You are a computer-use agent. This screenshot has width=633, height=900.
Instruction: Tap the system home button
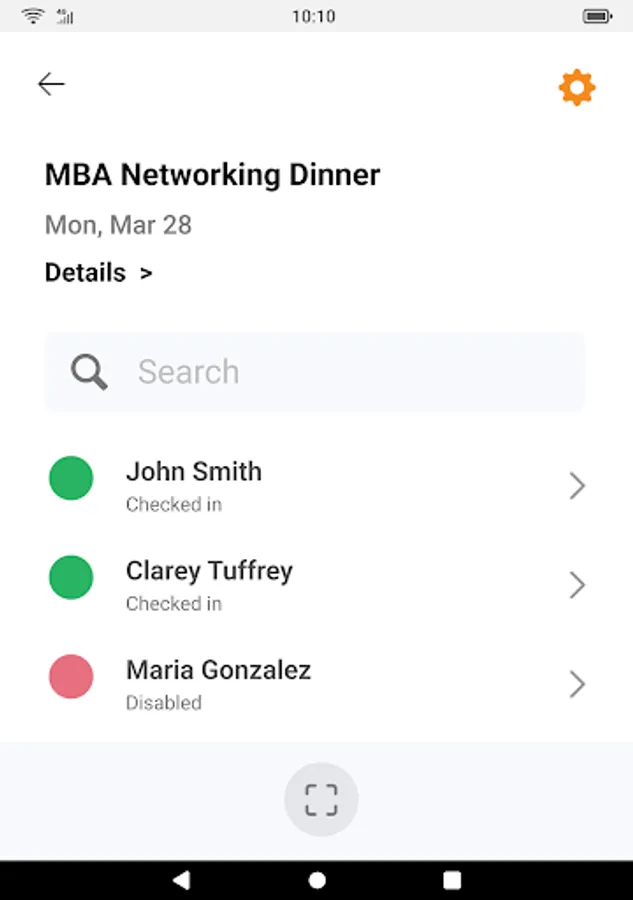(317, 880)
